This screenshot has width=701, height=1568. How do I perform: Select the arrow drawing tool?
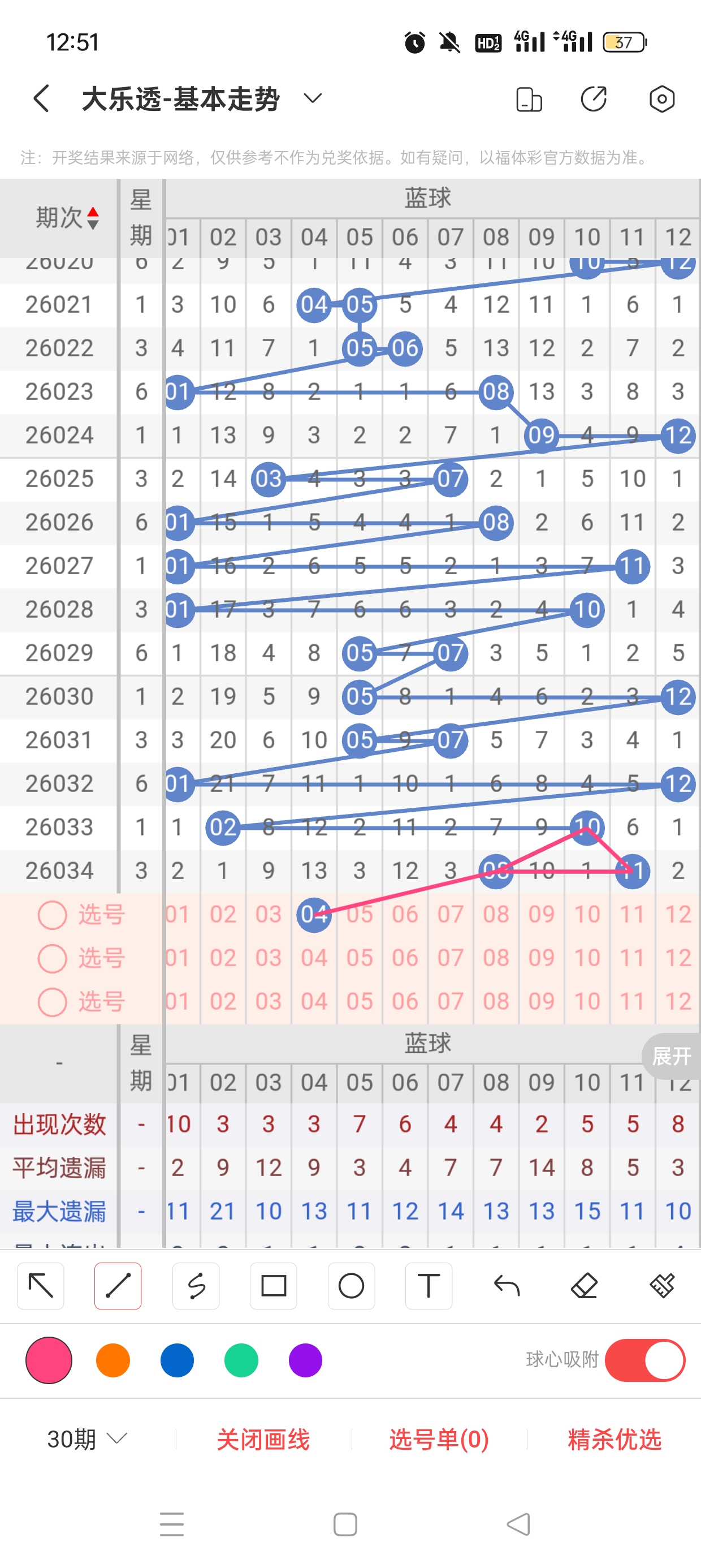click(x=41, y=1286)
